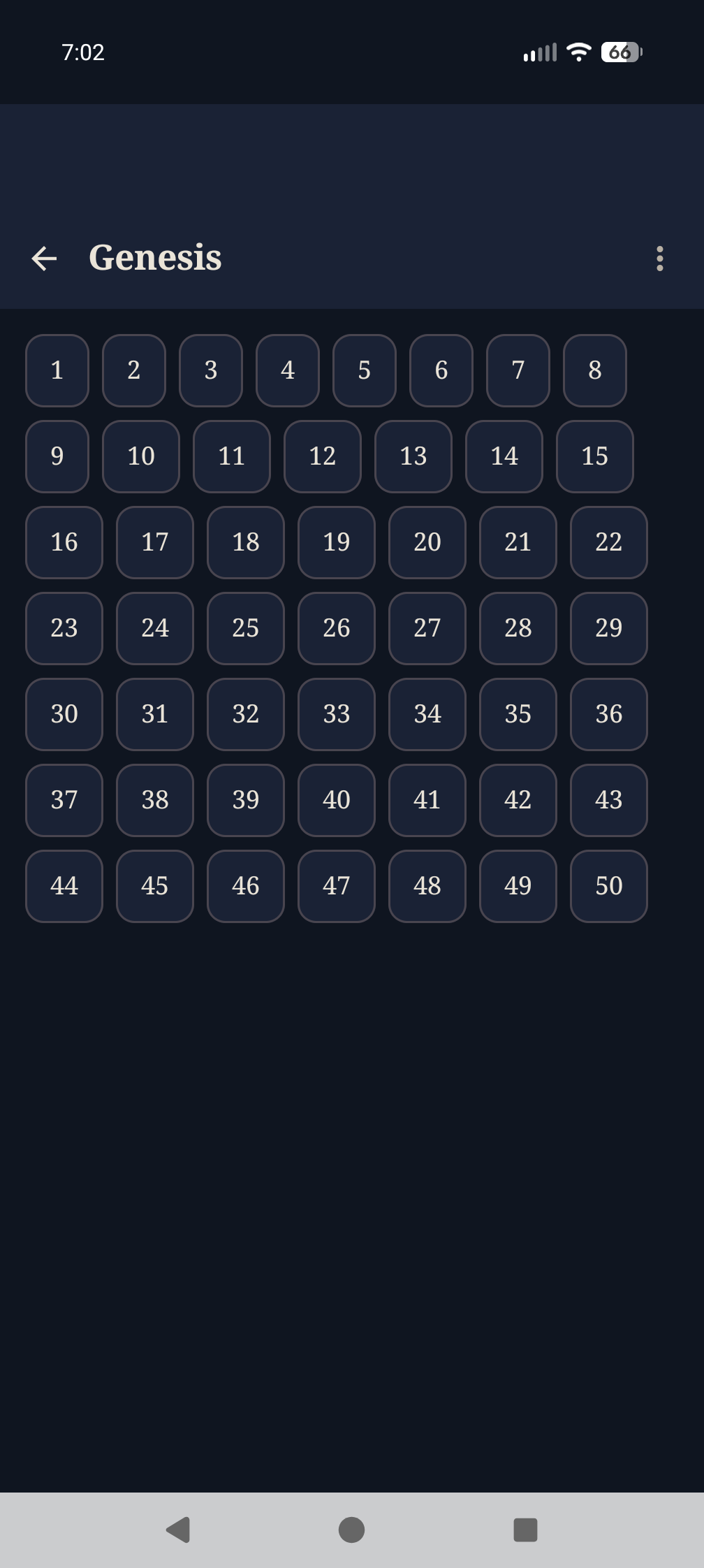Select chapter 22
The image size is (704, 1568).
coord(609,542)
